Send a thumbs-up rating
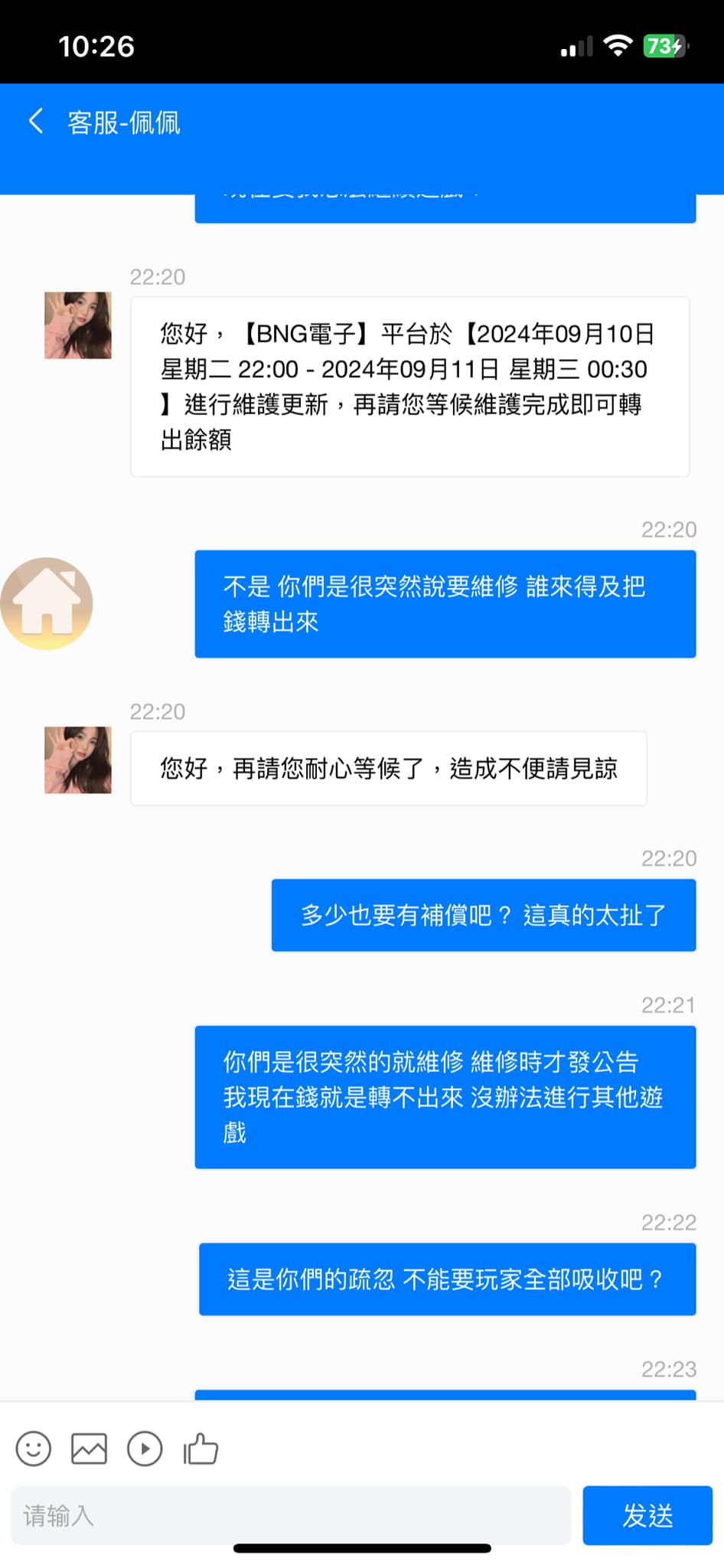 201,1449
